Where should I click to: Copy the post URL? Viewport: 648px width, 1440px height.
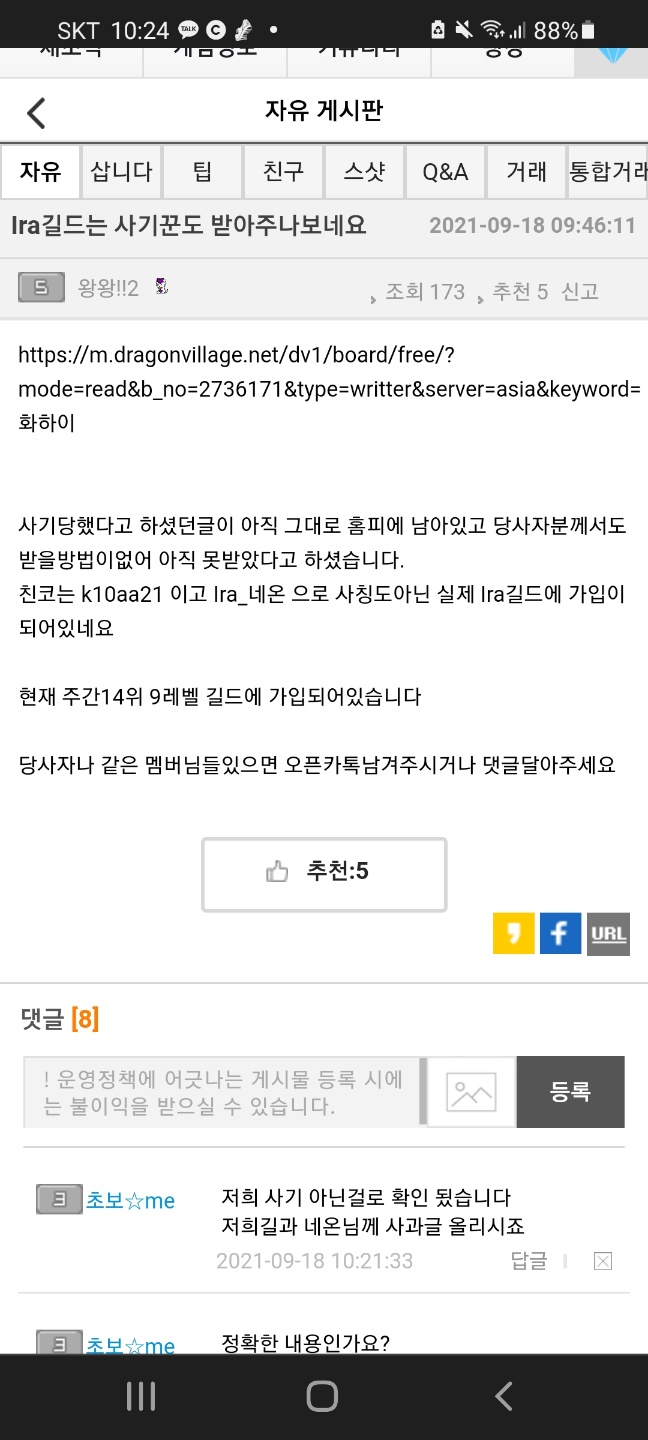tap(608, 934)
